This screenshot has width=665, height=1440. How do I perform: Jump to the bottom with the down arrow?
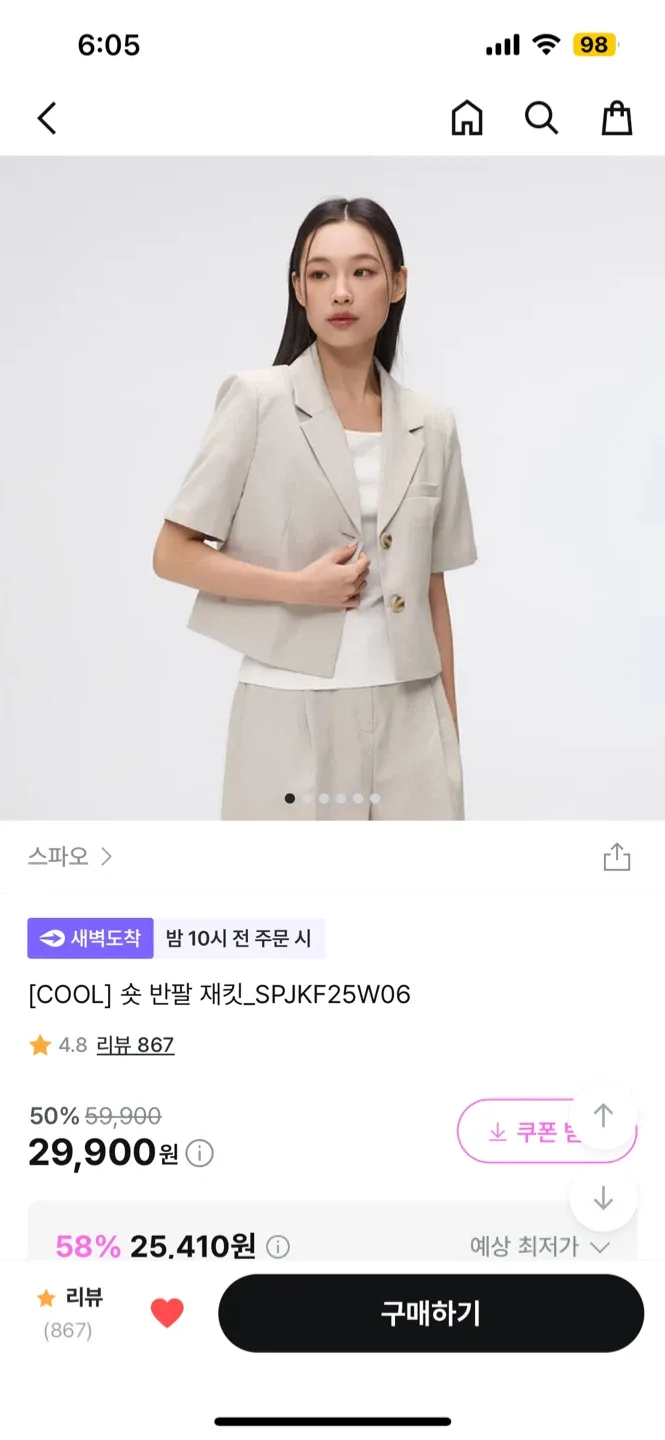click(603, 1198)
